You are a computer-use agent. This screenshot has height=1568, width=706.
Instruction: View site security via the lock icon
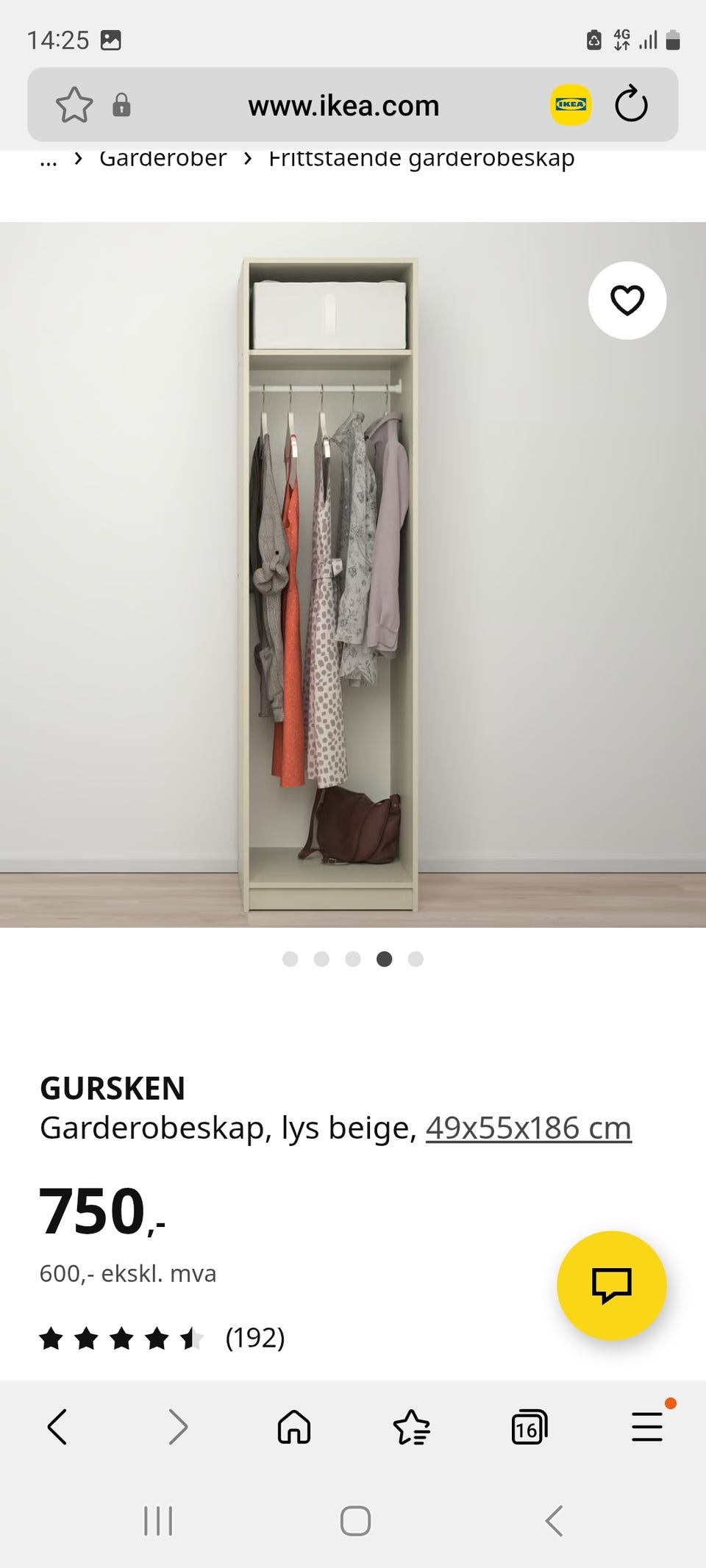point(122,104)
